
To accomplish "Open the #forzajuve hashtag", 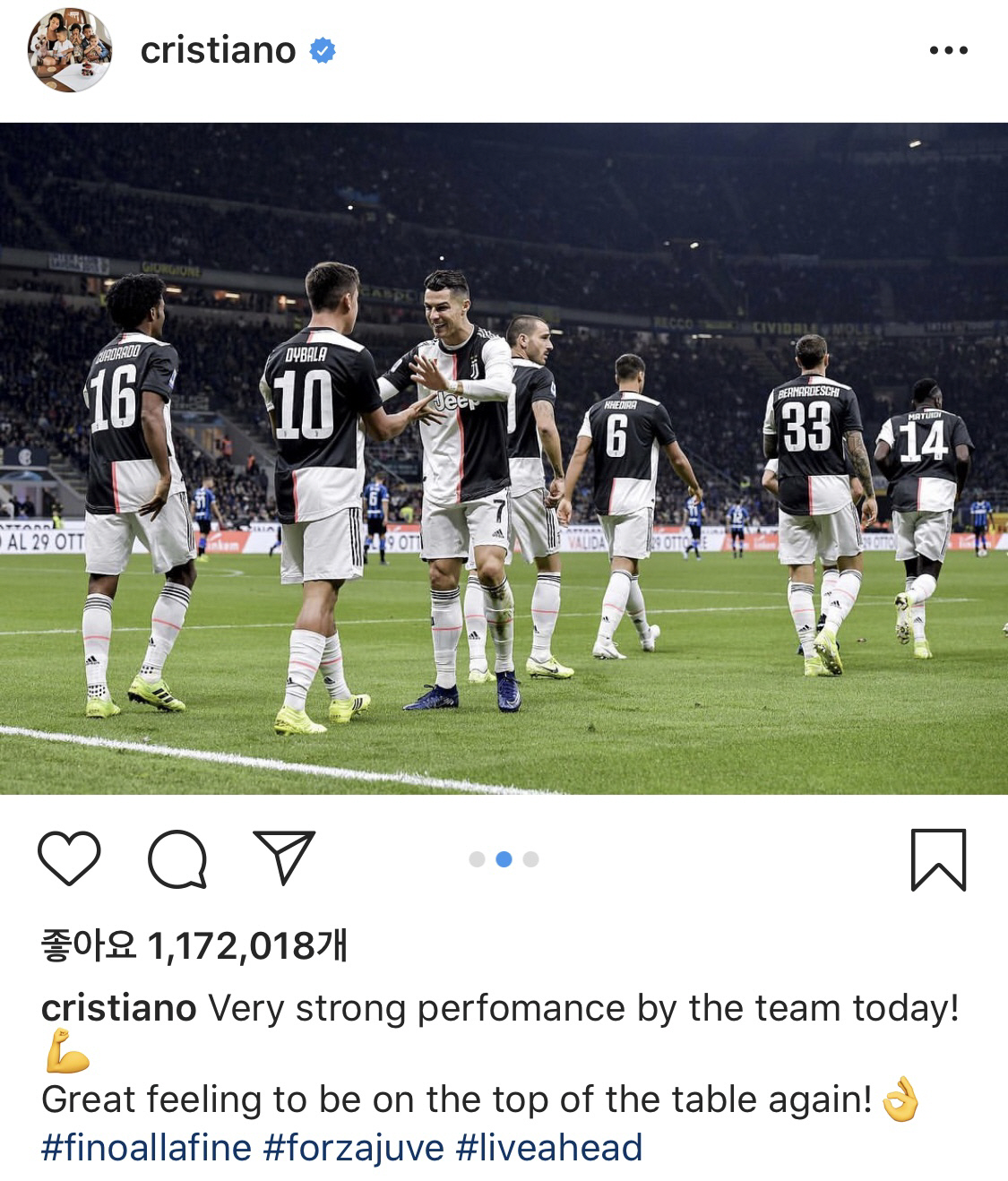I will [353, 1147].
